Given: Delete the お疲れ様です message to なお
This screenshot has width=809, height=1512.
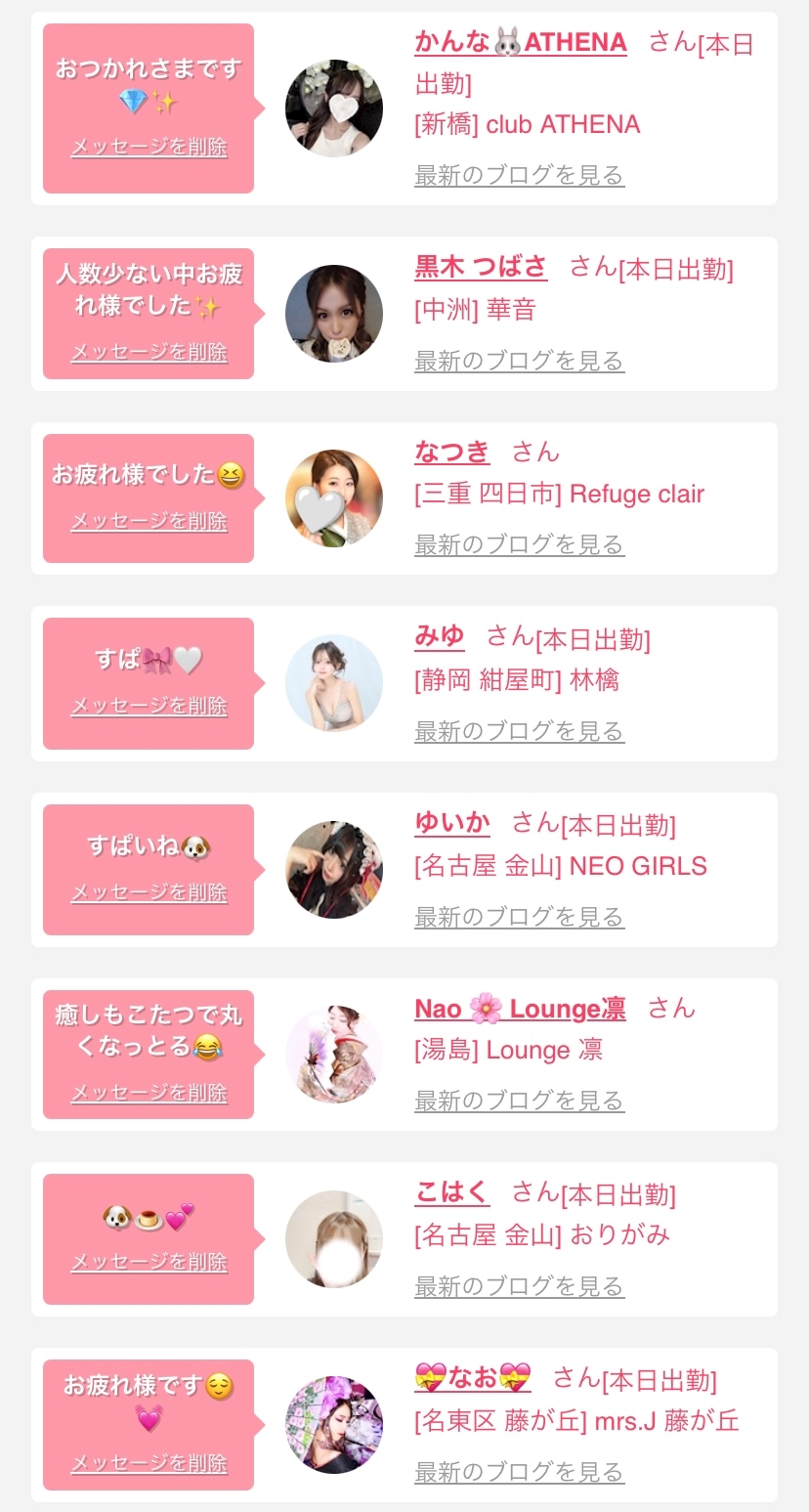Looking at the screenshot, I should pos(149,1464).
